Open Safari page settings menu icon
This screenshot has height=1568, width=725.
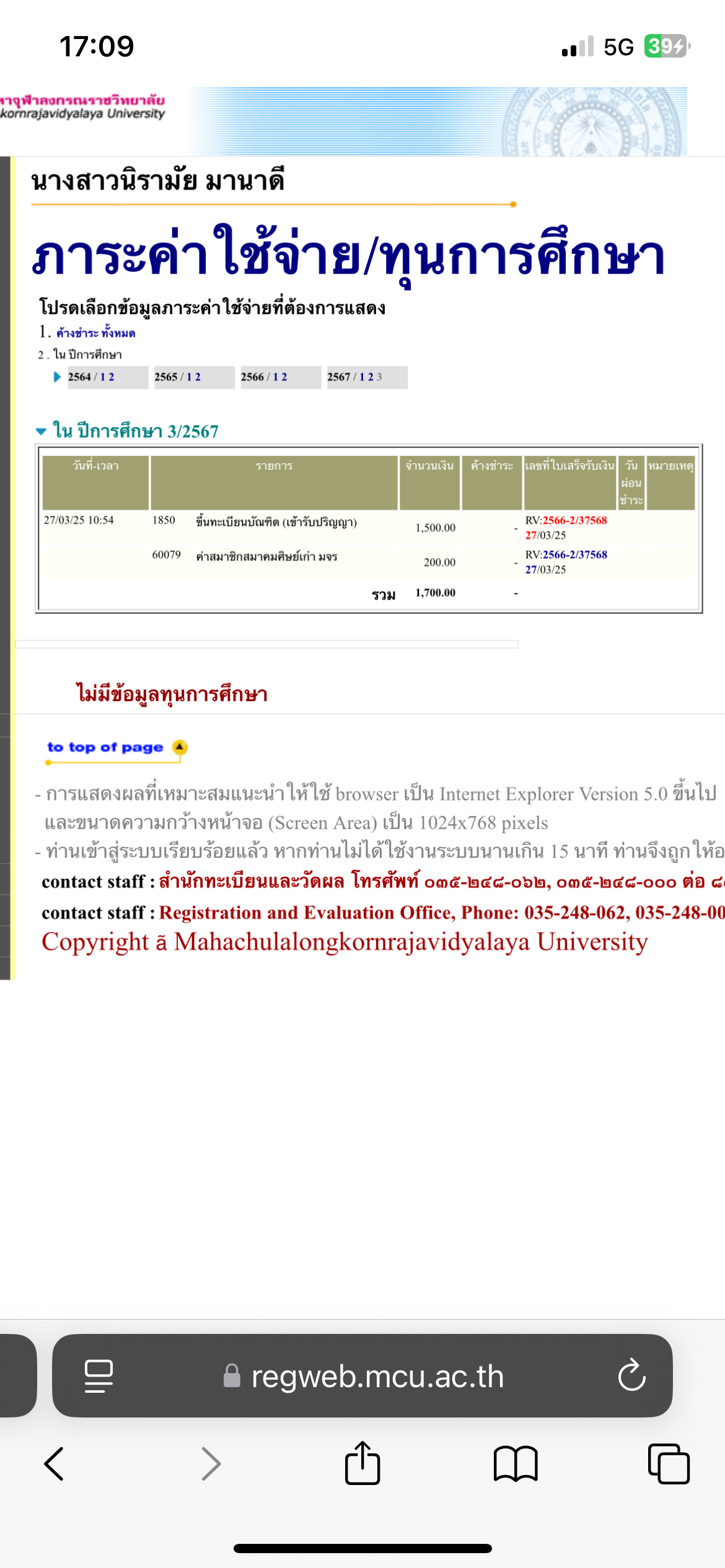[99, 1376]
